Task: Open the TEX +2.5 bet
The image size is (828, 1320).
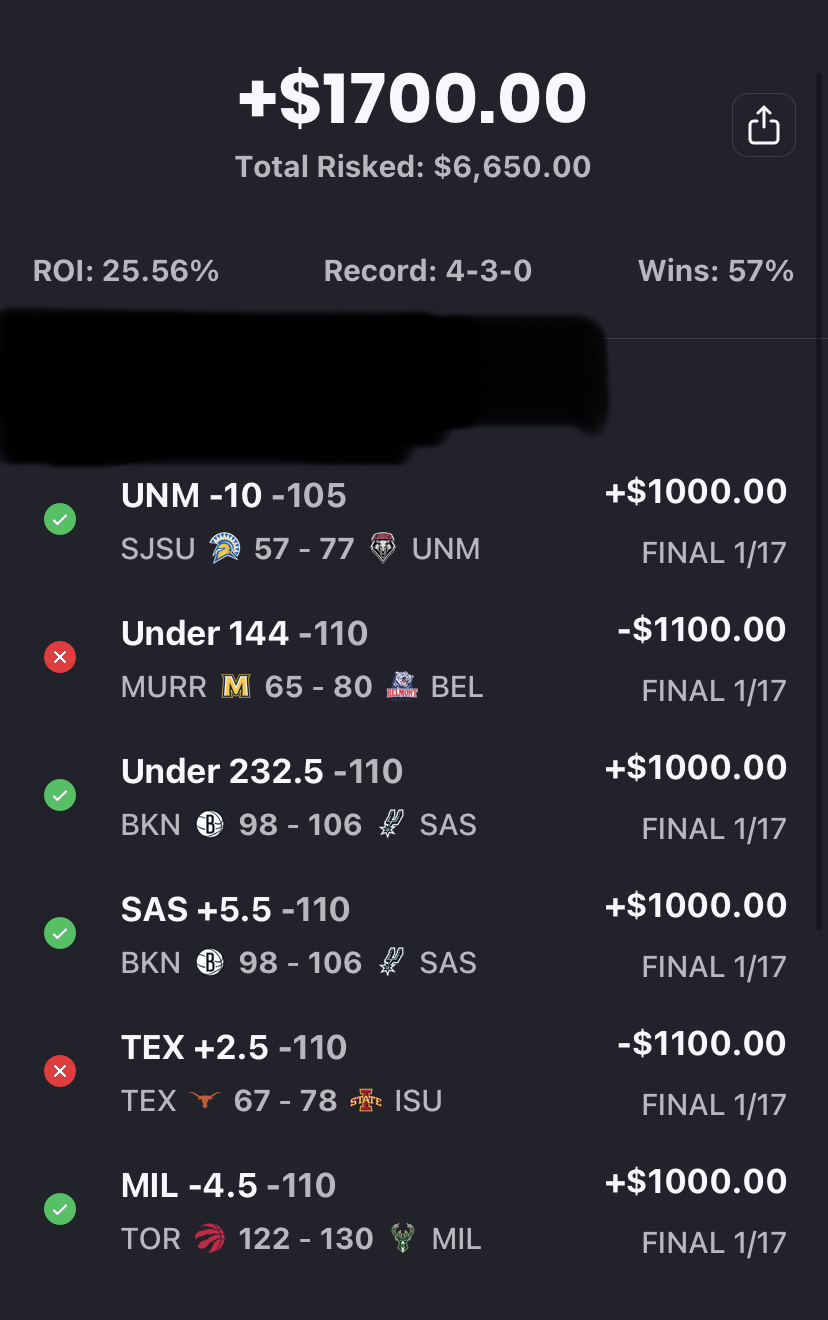Action: click(x=414, y=1073)
